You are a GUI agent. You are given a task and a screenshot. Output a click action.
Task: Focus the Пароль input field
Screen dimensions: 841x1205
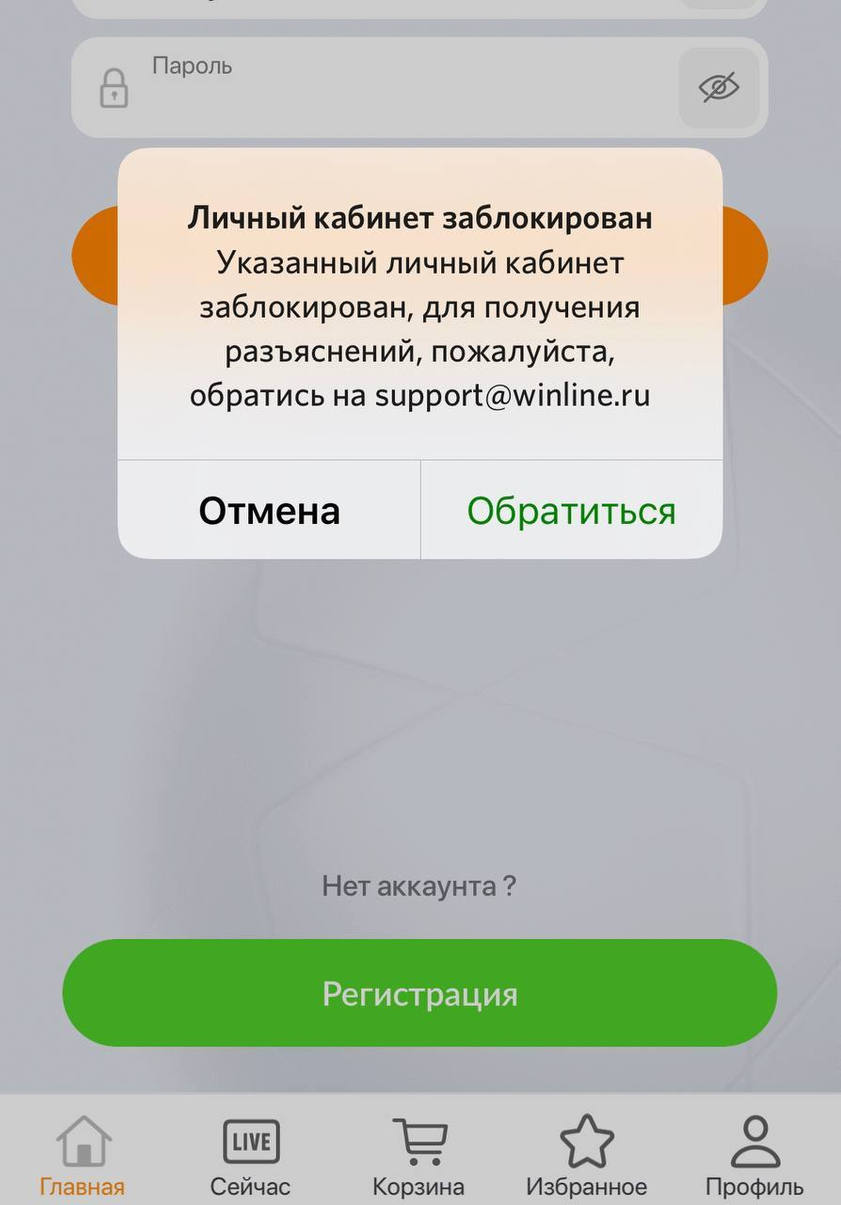click(x=400, y=90)
